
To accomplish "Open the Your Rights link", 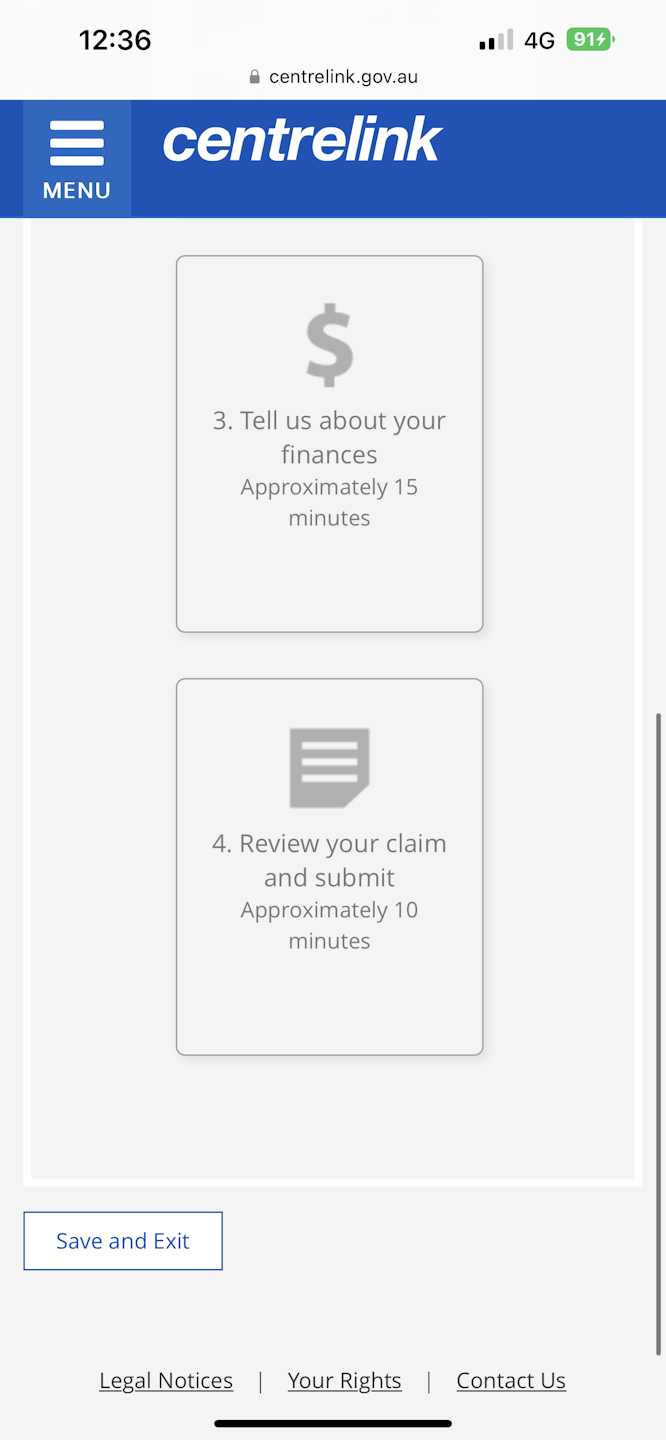I will pyautogui.click(x=344, y=1381).
